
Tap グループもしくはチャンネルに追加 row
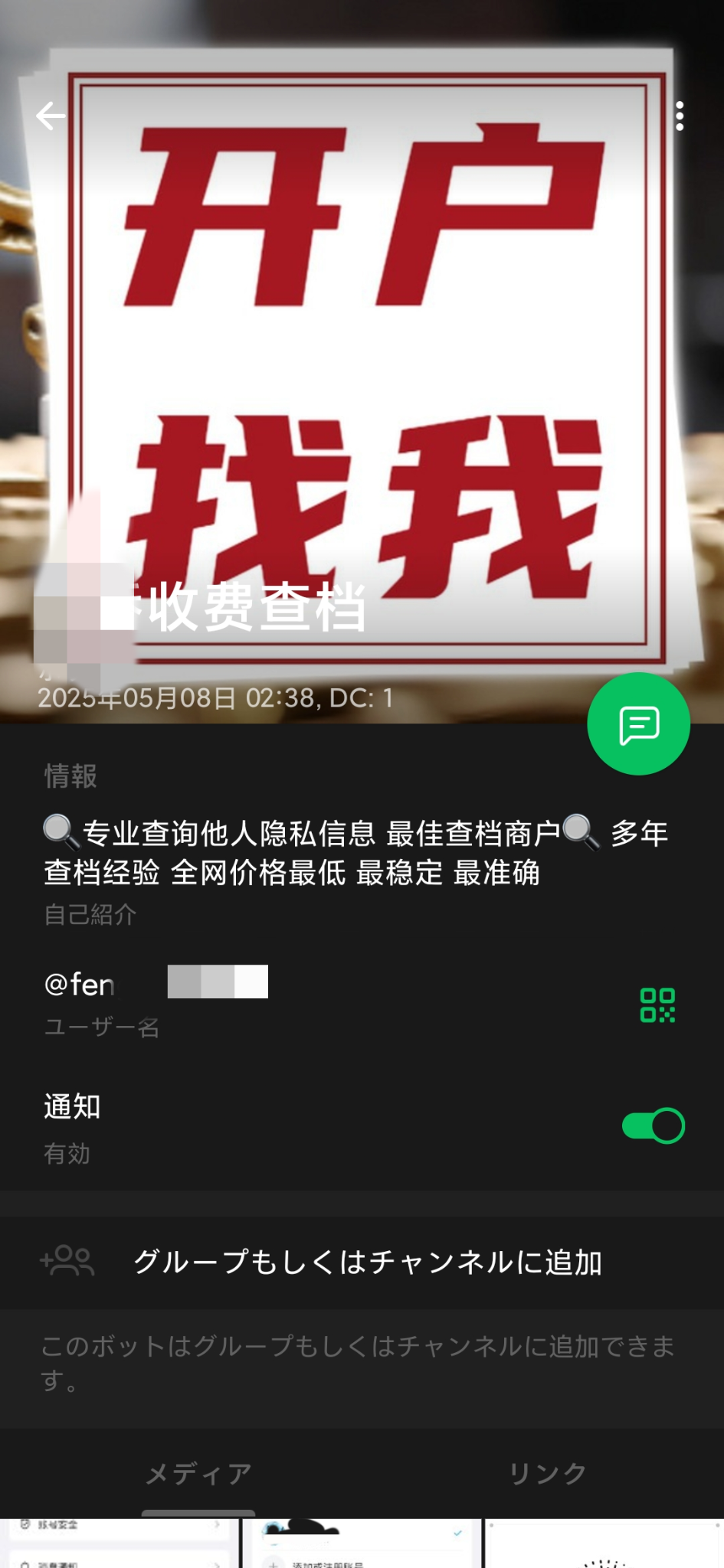[362, 1262]
